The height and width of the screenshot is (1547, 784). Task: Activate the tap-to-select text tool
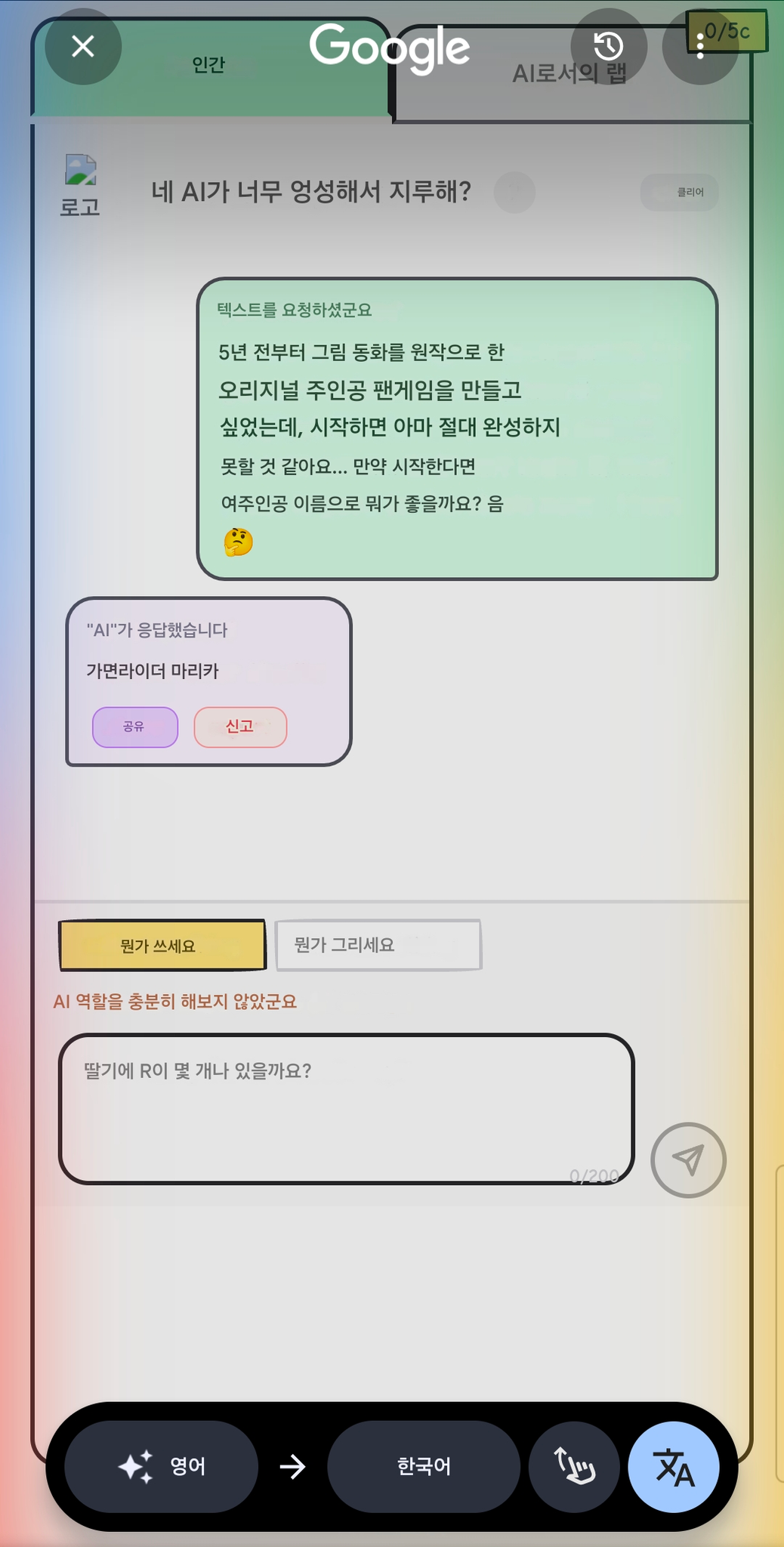pyautogui.click(x=574, y=1466)
